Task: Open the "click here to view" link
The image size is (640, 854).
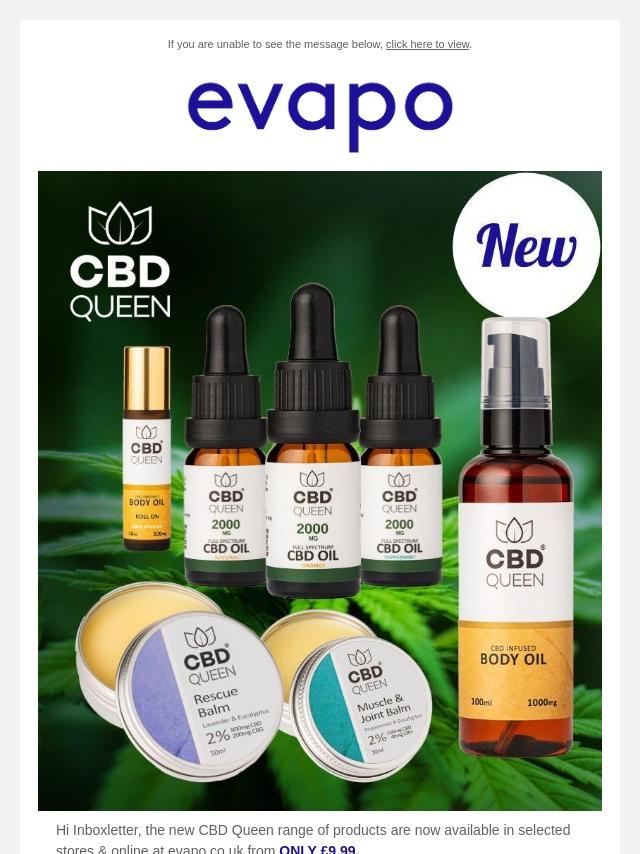Action: click(427, 44)
